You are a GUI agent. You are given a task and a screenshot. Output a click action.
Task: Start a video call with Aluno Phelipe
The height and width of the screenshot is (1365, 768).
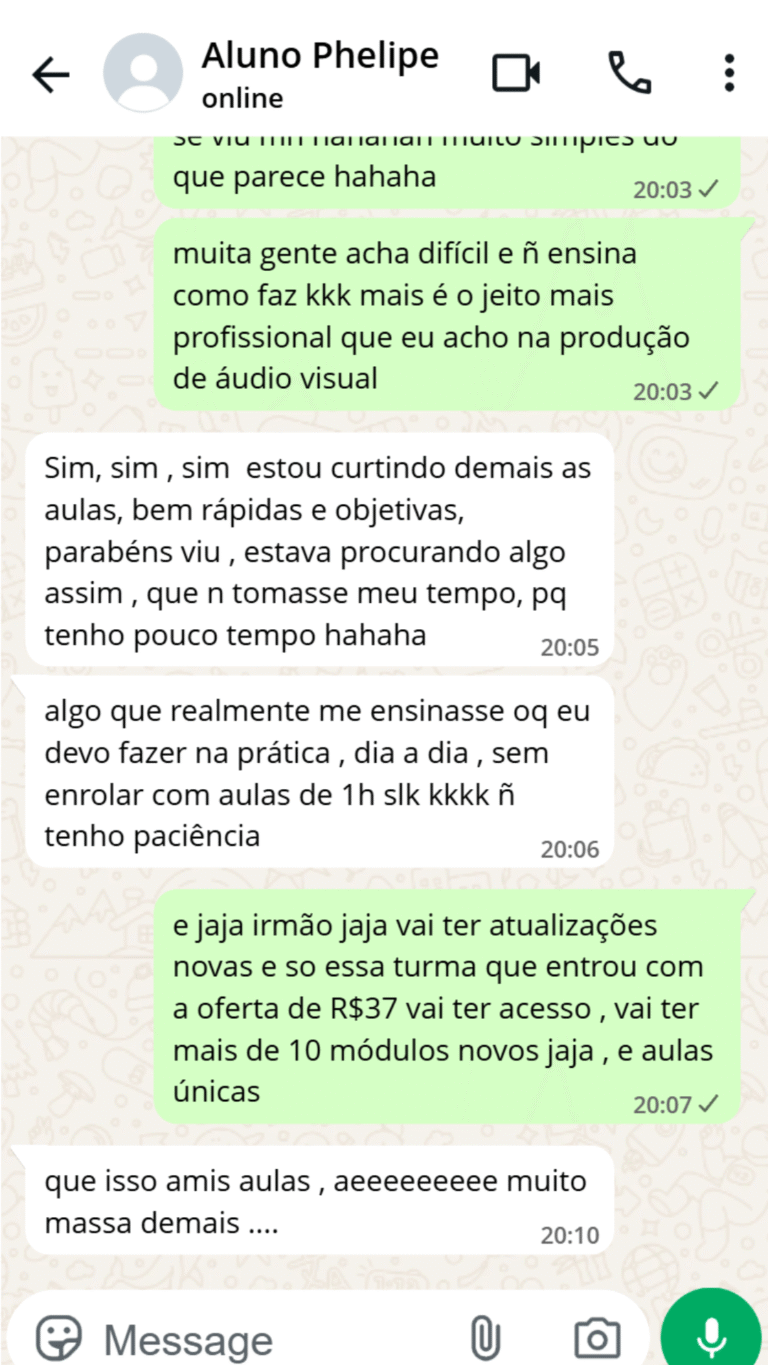click(516, 73)
